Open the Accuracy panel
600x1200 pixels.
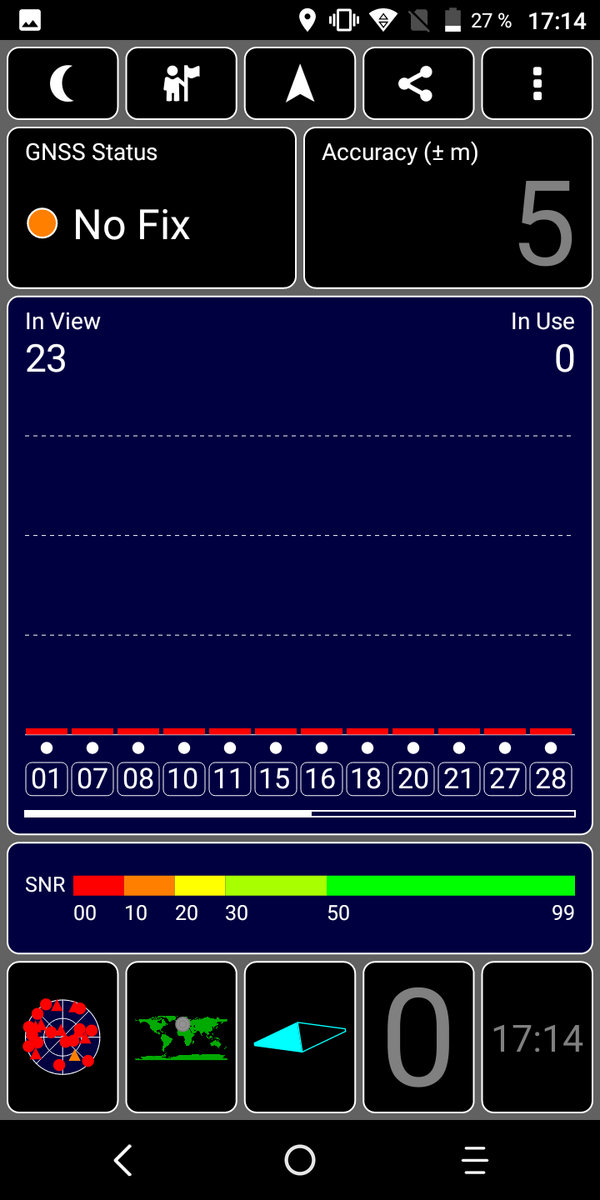pos(448,207)
